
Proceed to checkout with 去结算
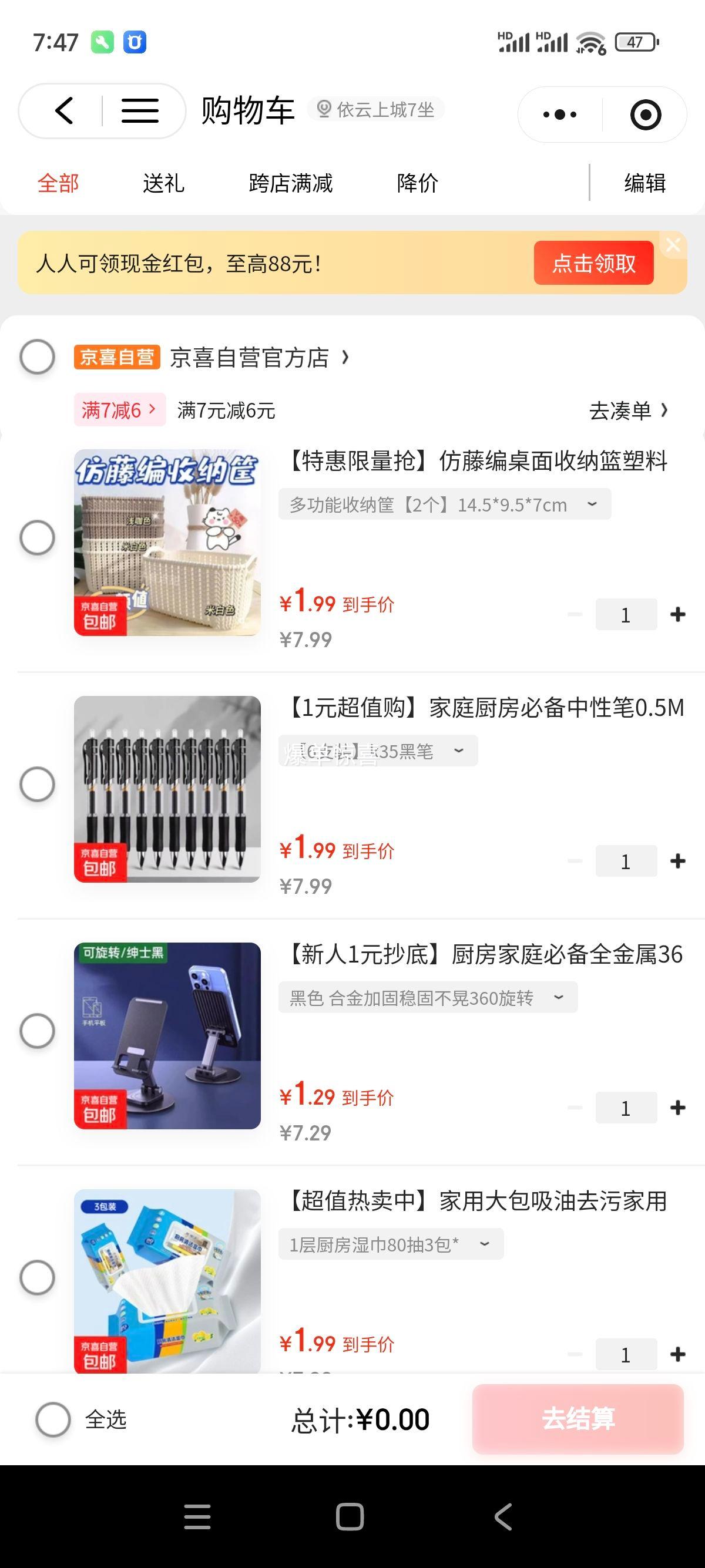tap(578, 1419)
